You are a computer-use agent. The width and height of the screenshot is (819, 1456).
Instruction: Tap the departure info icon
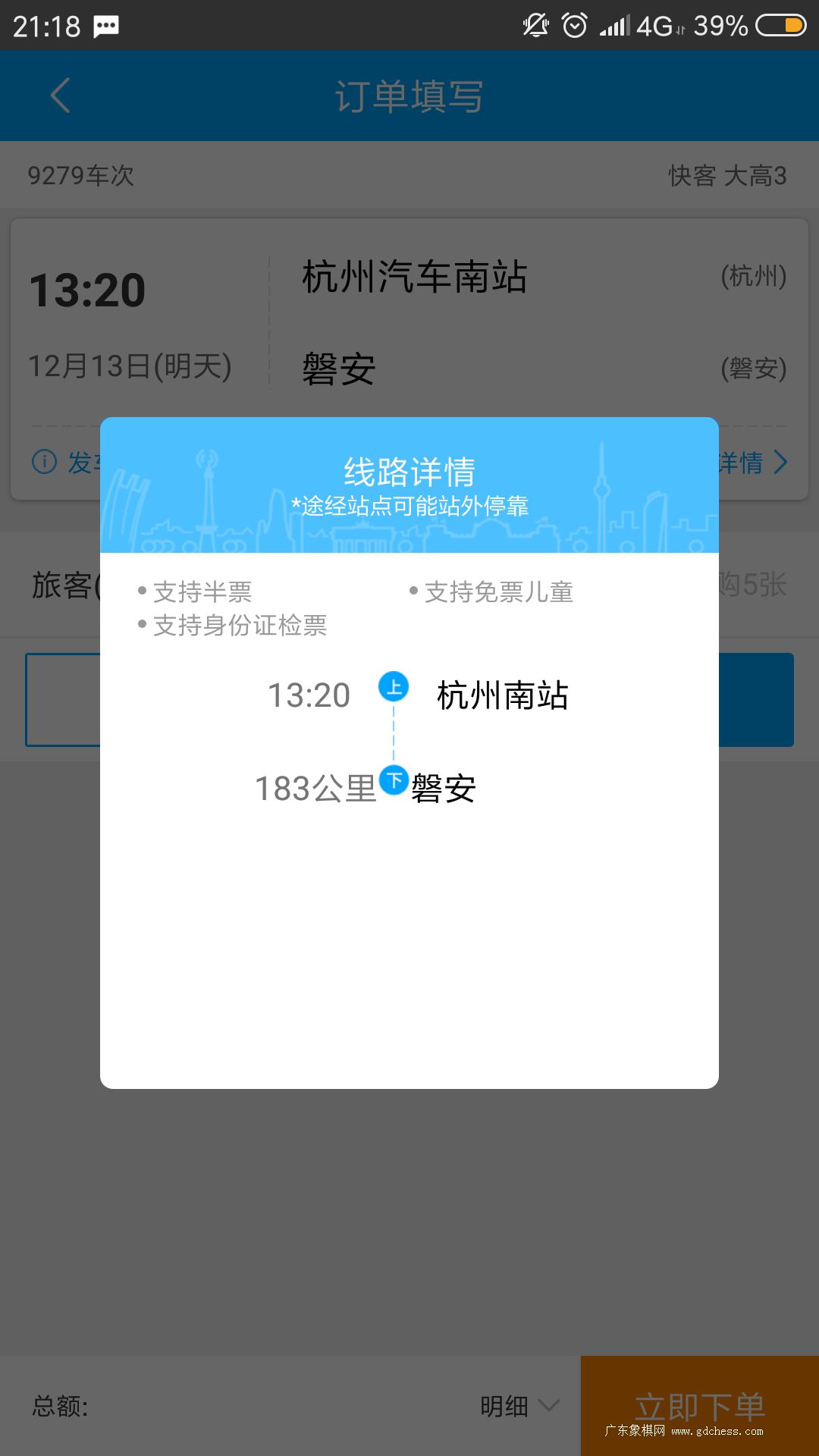click(x=44, y=461)
